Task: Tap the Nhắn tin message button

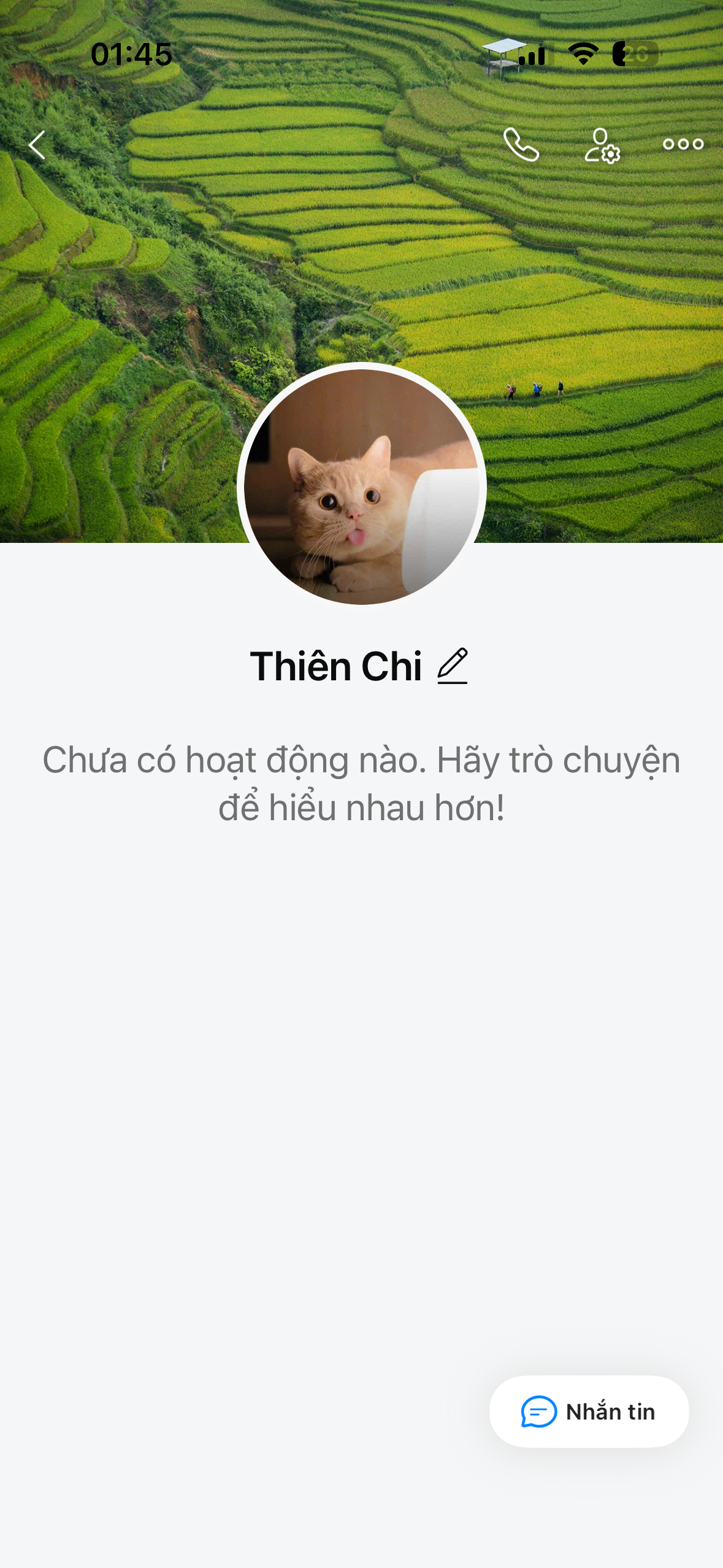Action: click(589, 1411)
